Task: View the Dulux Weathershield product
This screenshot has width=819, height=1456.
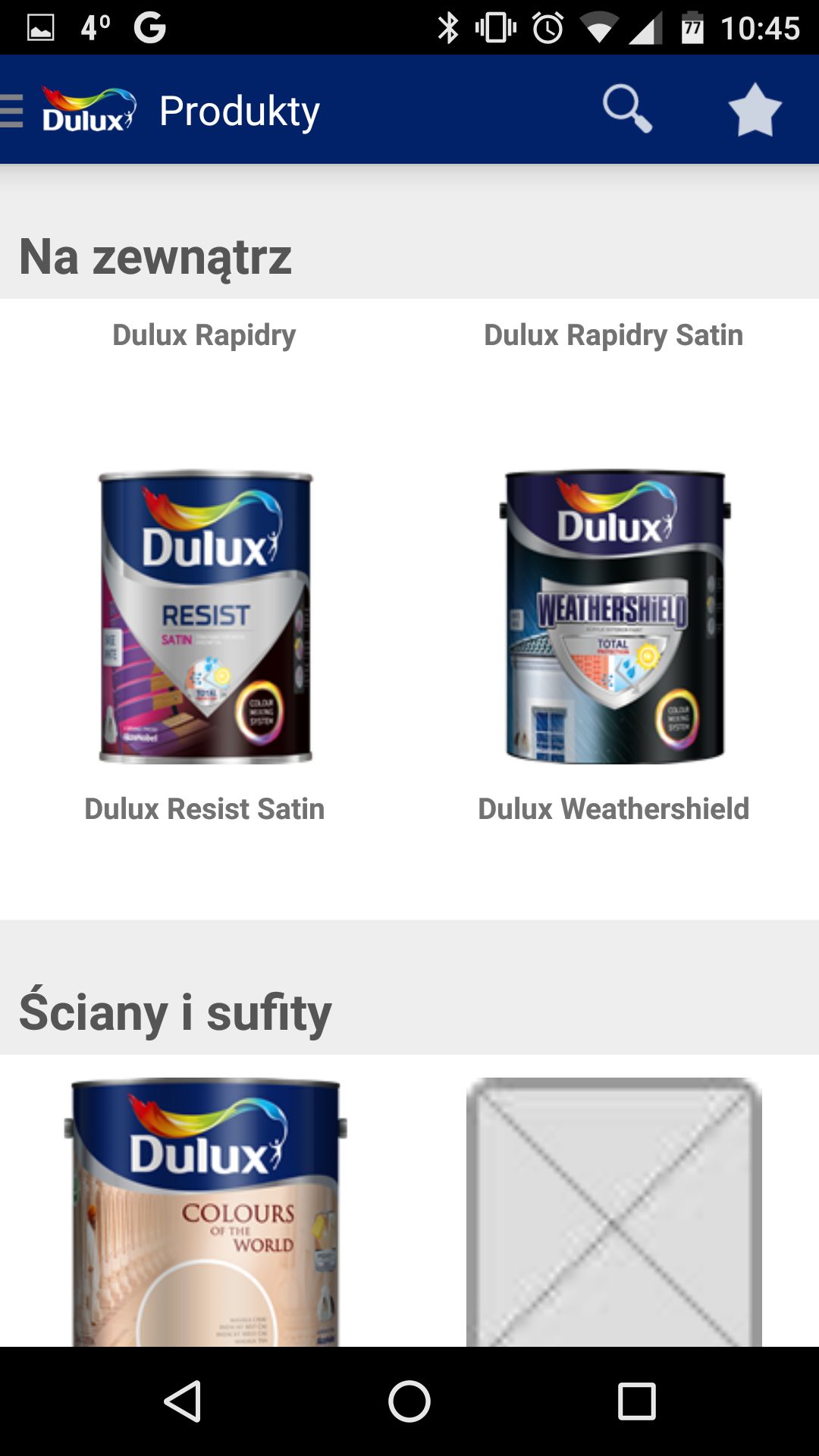Action: pyautogui.click(x=613, y=616)
